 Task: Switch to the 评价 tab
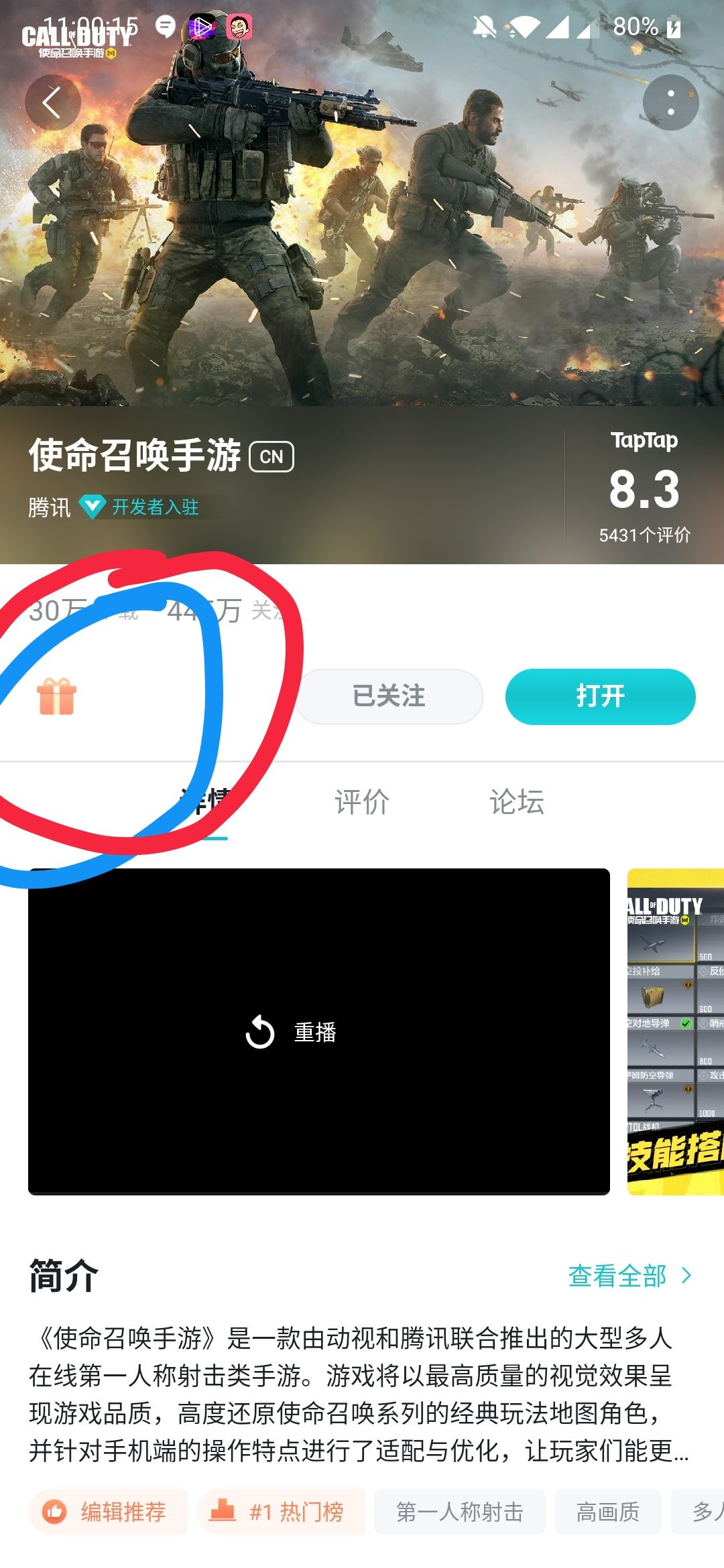(x=362, y=801)
